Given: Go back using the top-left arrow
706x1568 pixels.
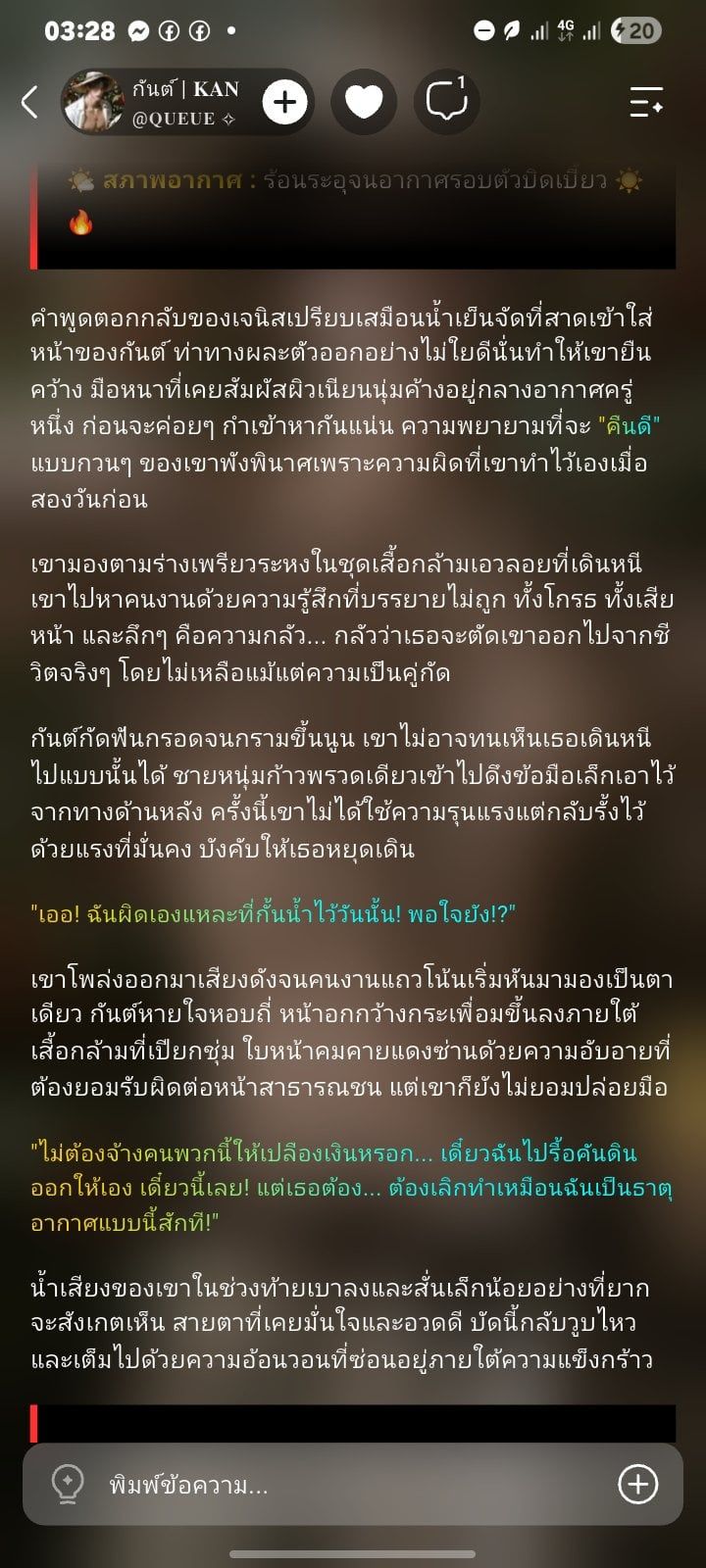Looking at the screenshot, I should coord(30,102).
